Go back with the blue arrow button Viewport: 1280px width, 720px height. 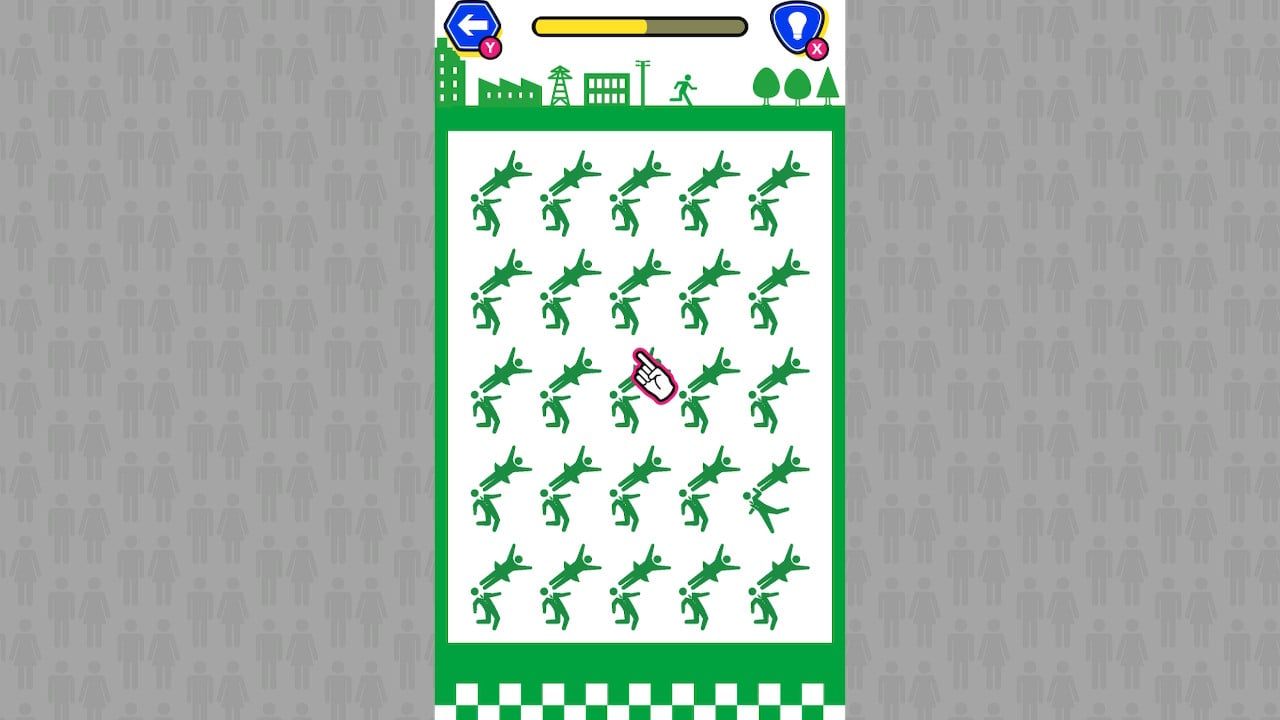click(x=471, y=26)
